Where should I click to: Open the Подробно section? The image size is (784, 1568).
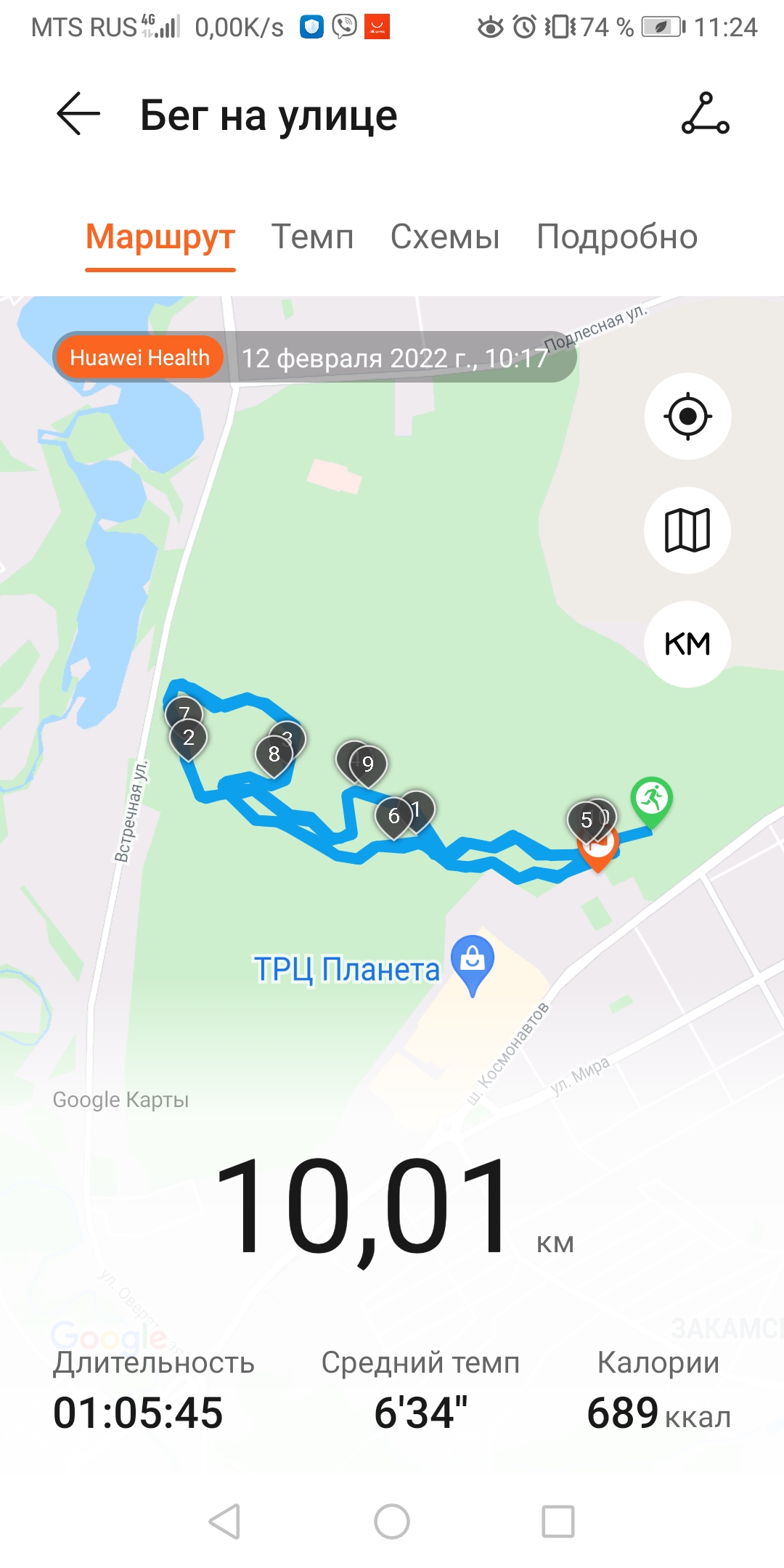point(616,237)
